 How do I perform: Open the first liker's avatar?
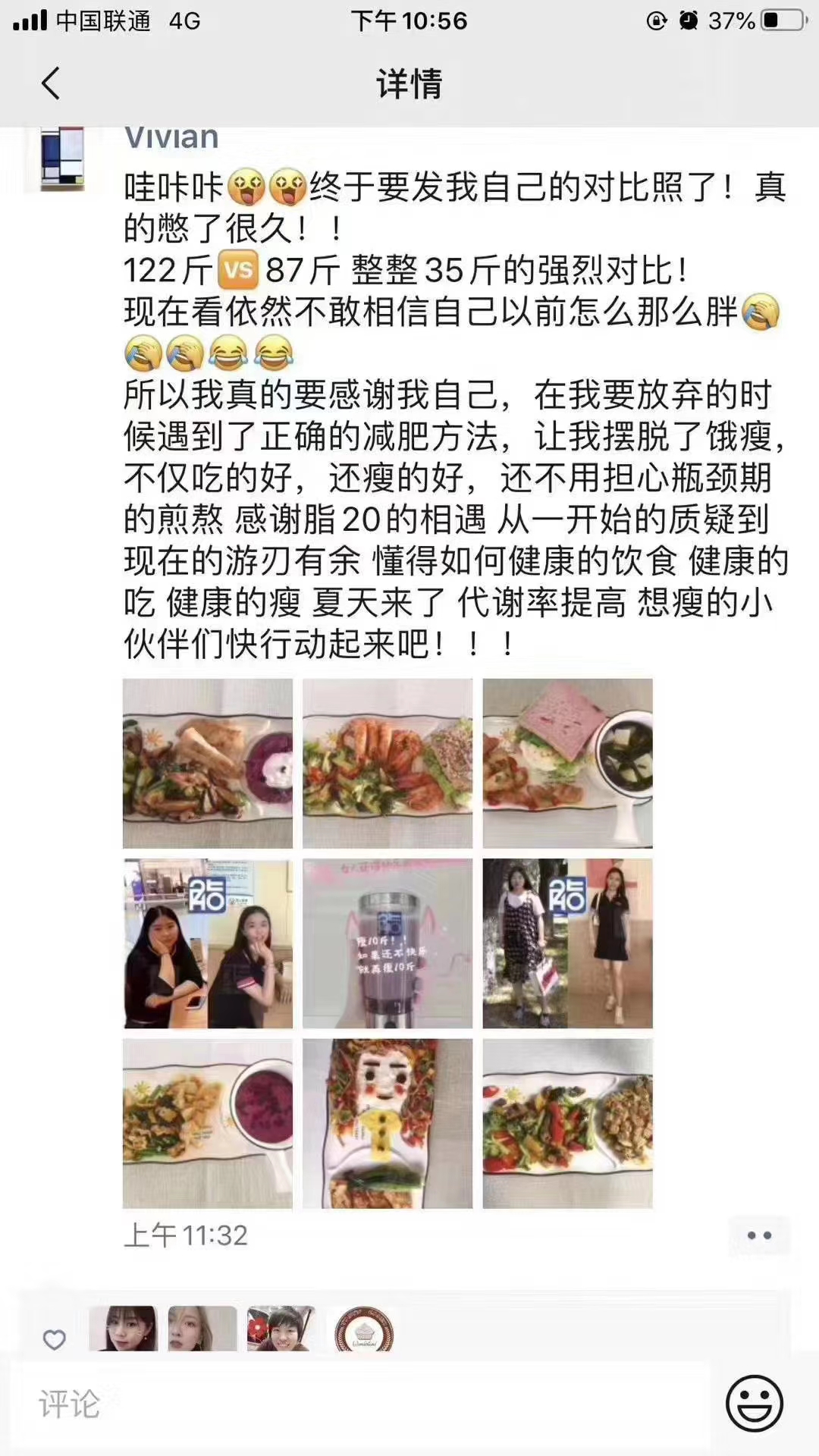(x=123, y=1329)
